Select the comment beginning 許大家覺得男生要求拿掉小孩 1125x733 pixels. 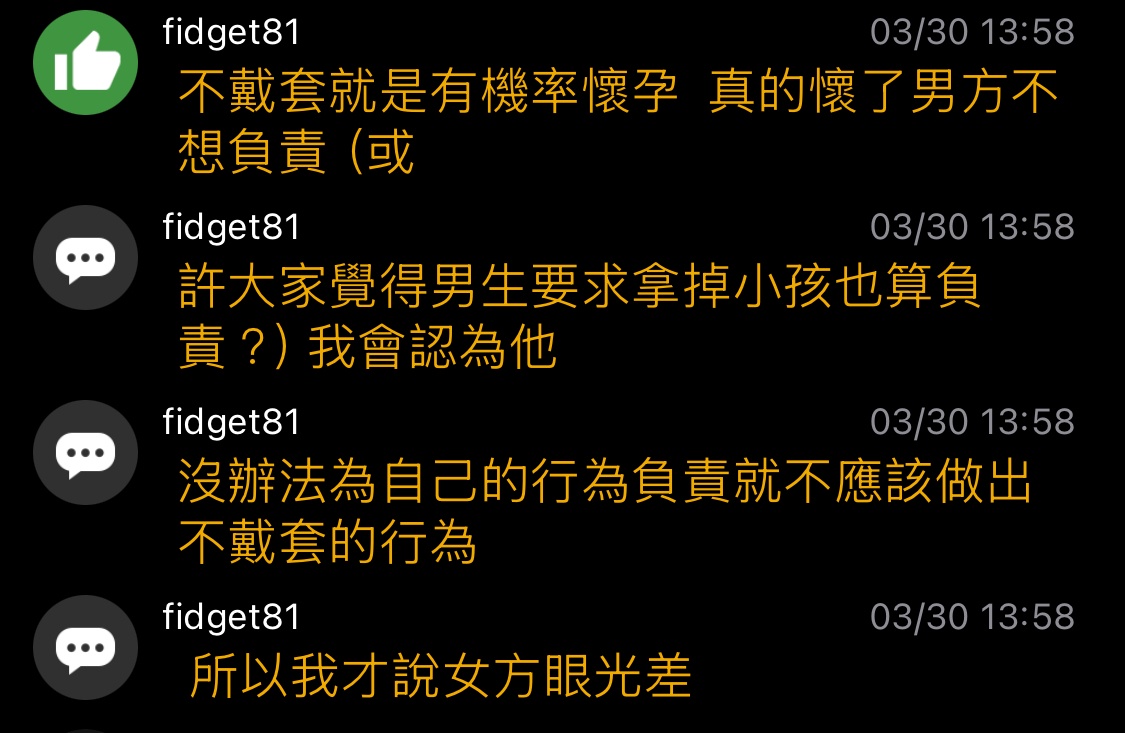[x=580, y=318]
